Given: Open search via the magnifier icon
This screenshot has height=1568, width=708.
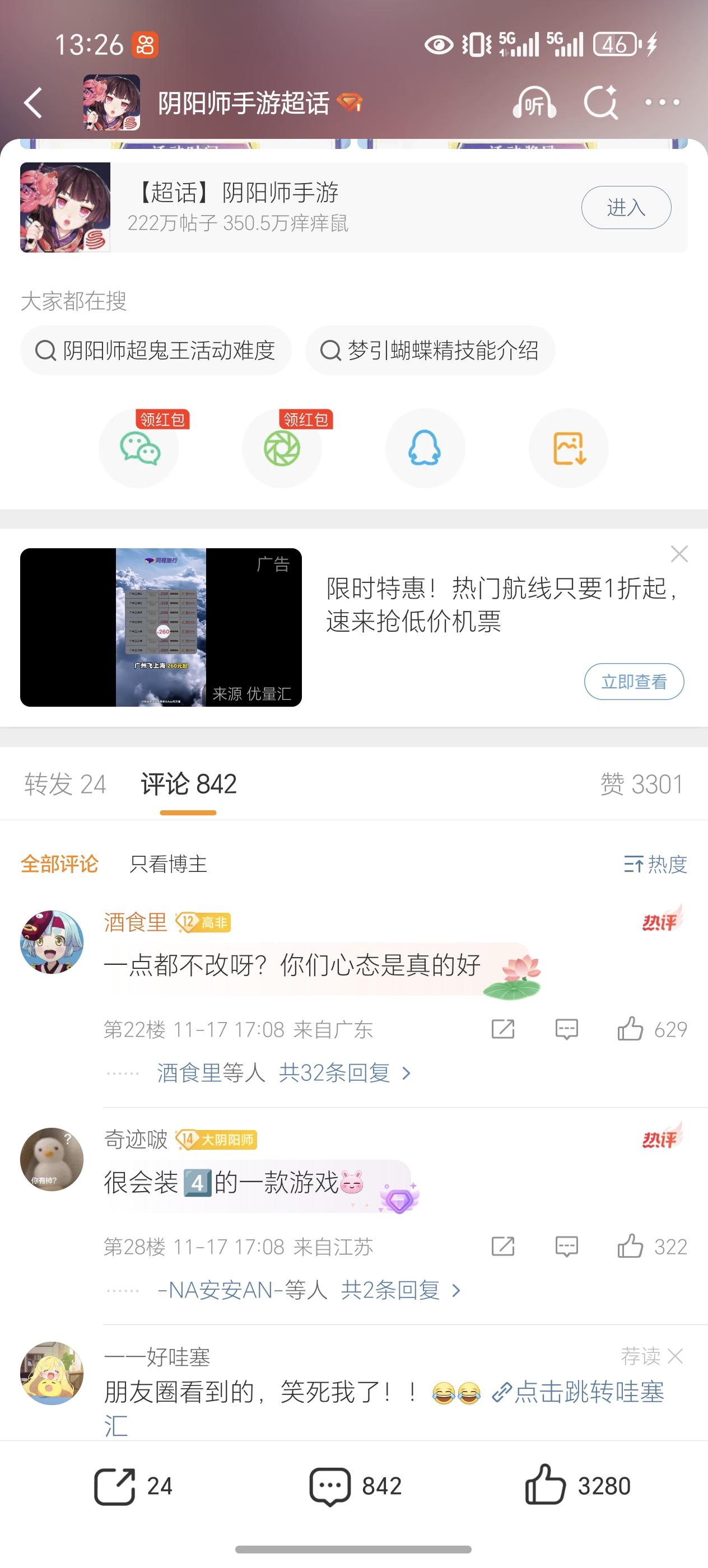Looking at the screenshot, I should 600,104.
